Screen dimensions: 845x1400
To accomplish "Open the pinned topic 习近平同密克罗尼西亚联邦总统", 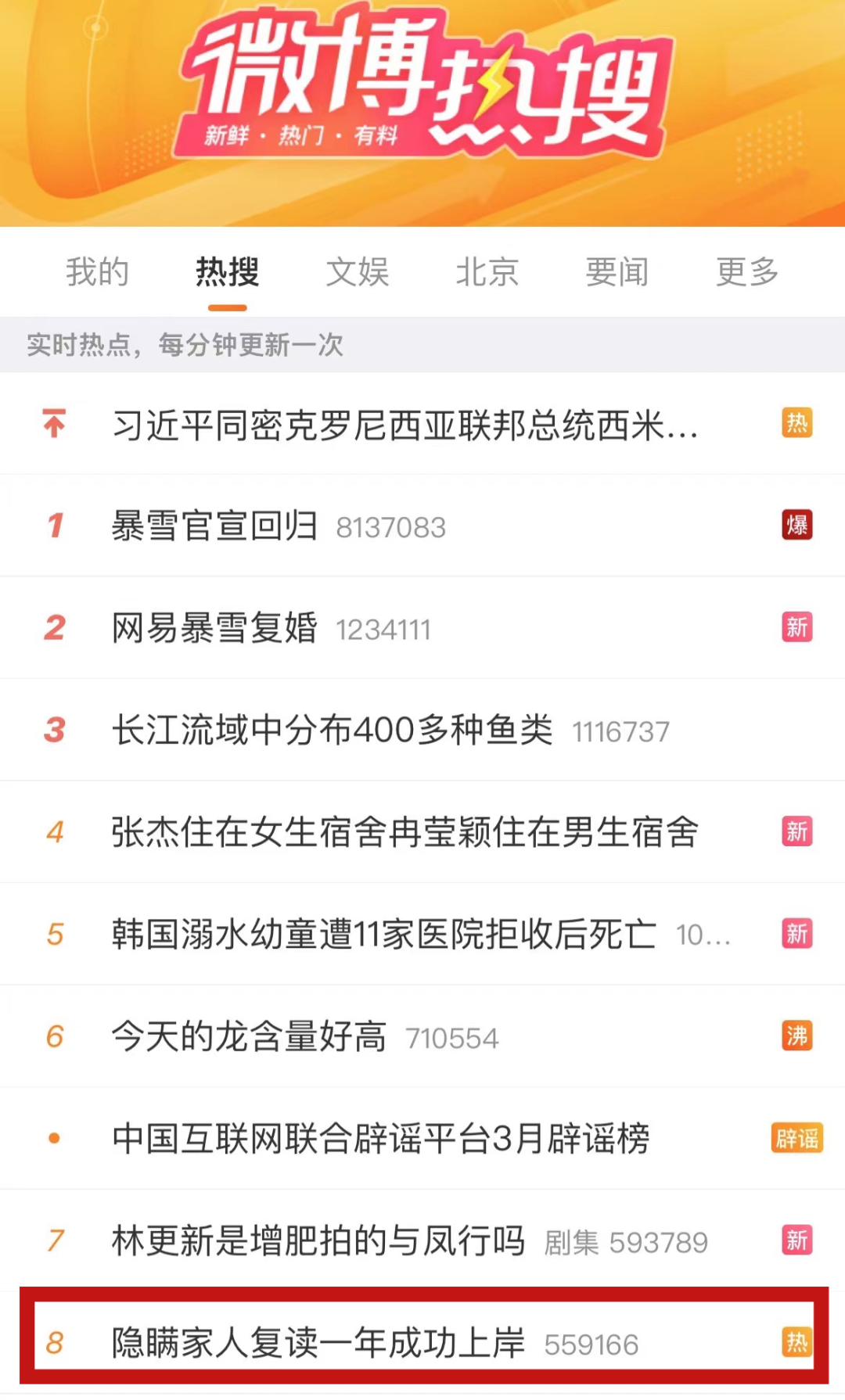I will pos(405,425).
